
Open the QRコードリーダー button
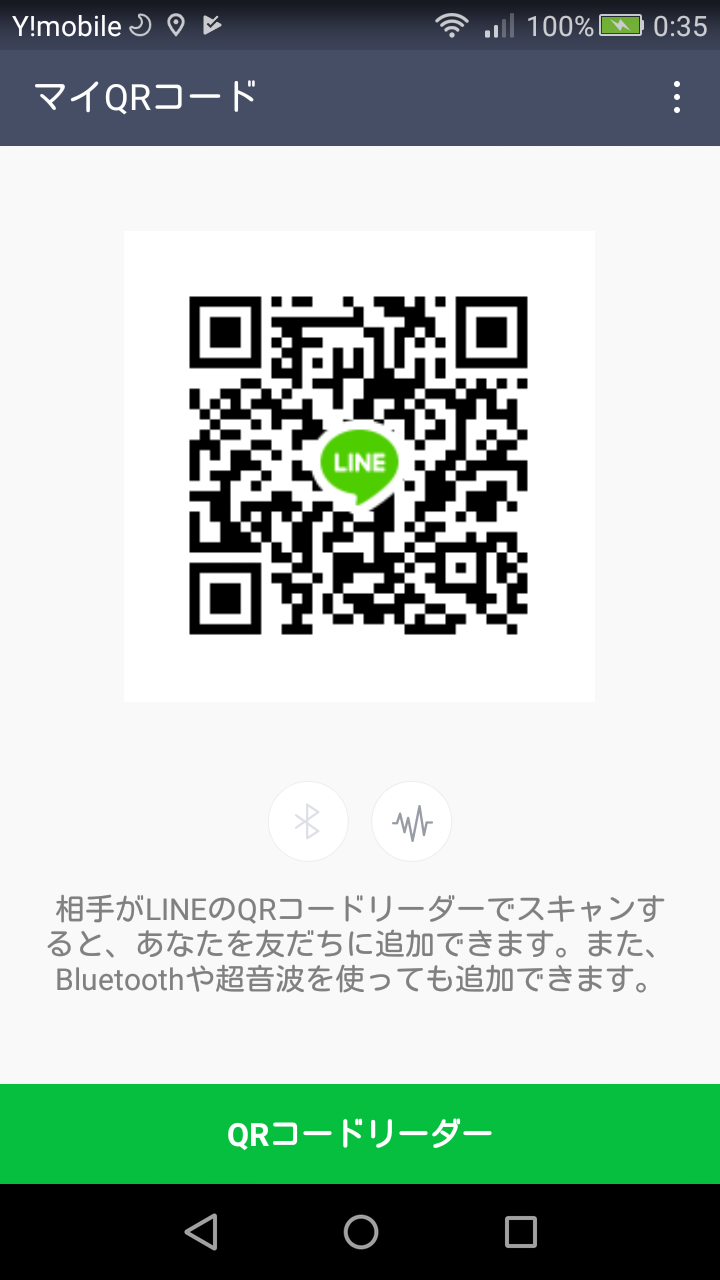(360, 1134)
